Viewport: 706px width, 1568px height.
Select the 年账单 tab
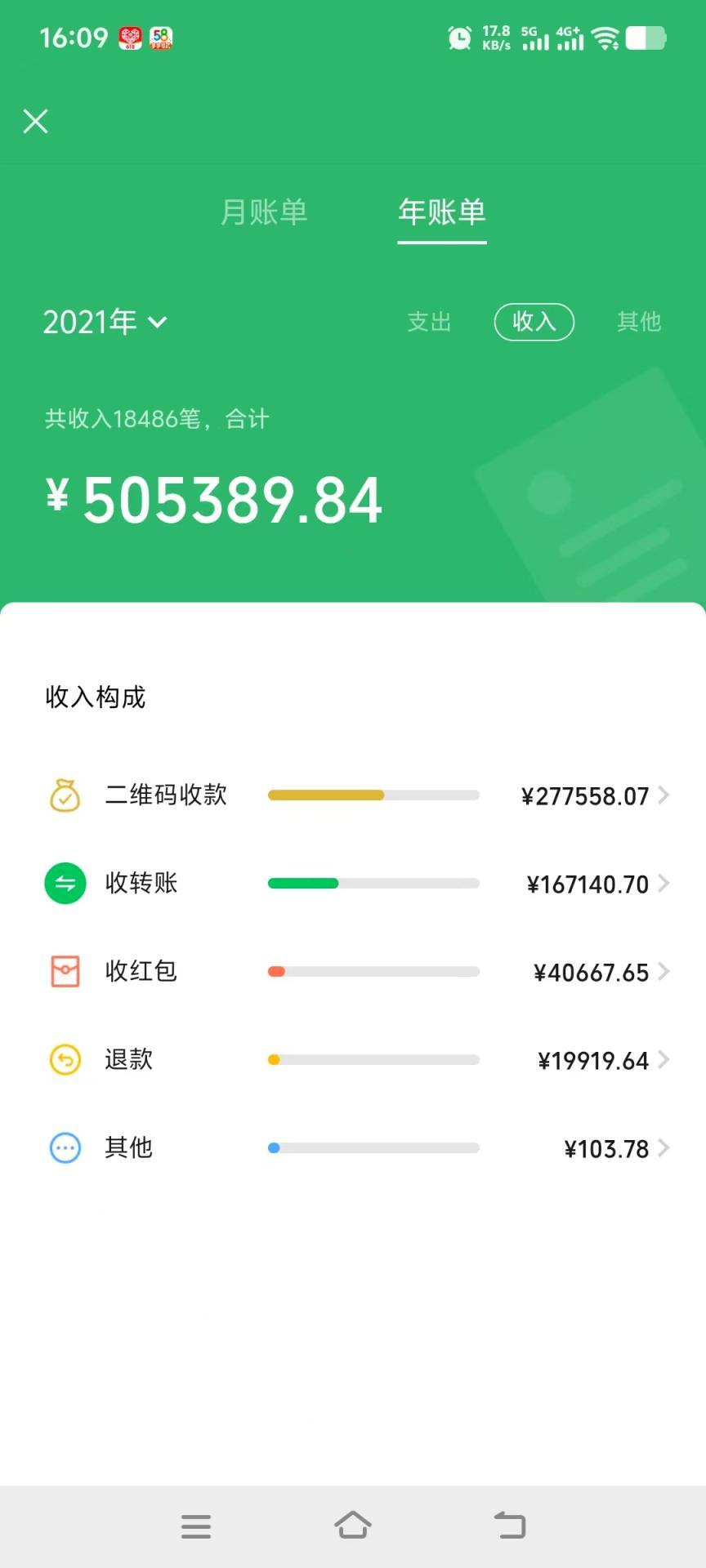[442, 212]
